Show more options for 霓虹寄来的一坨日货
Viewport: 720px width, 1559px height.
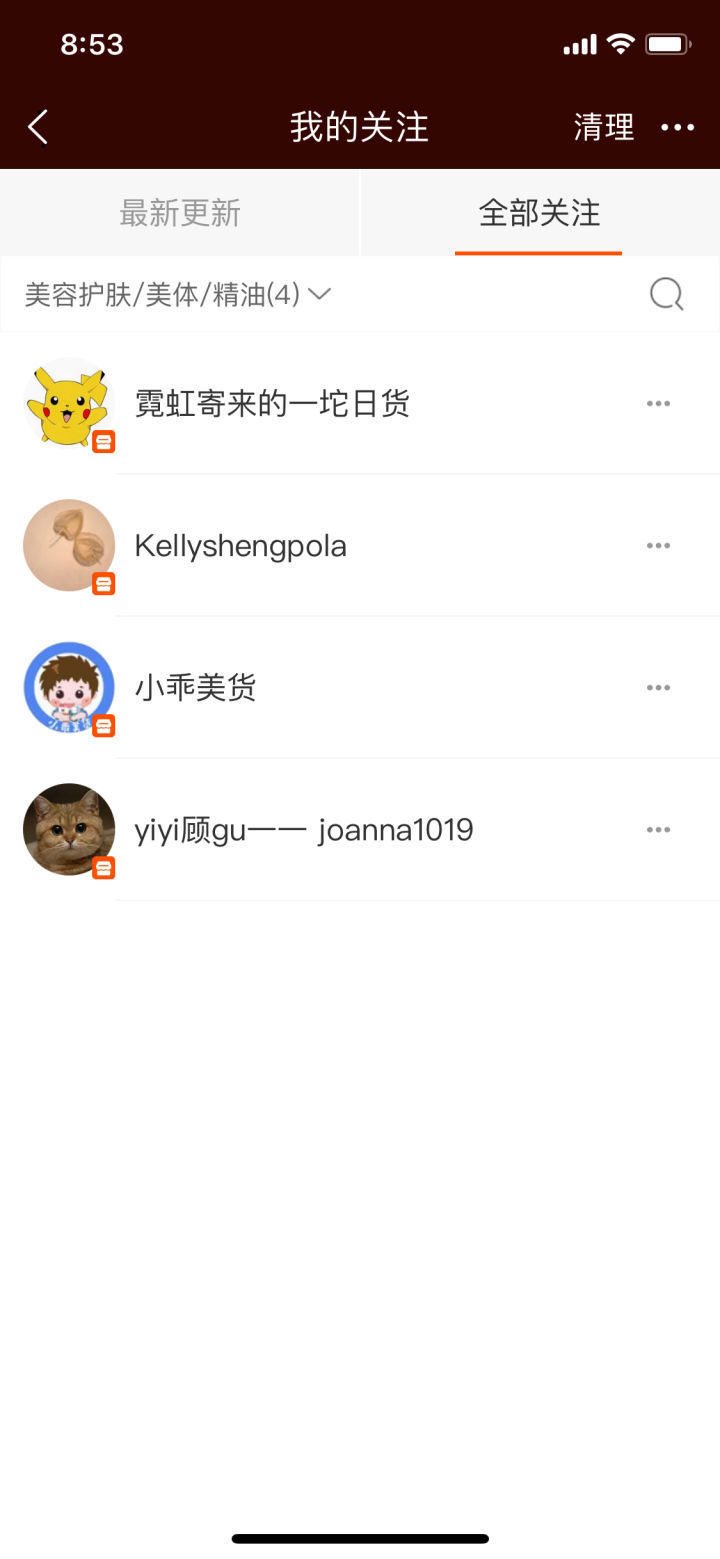(658, 404)
